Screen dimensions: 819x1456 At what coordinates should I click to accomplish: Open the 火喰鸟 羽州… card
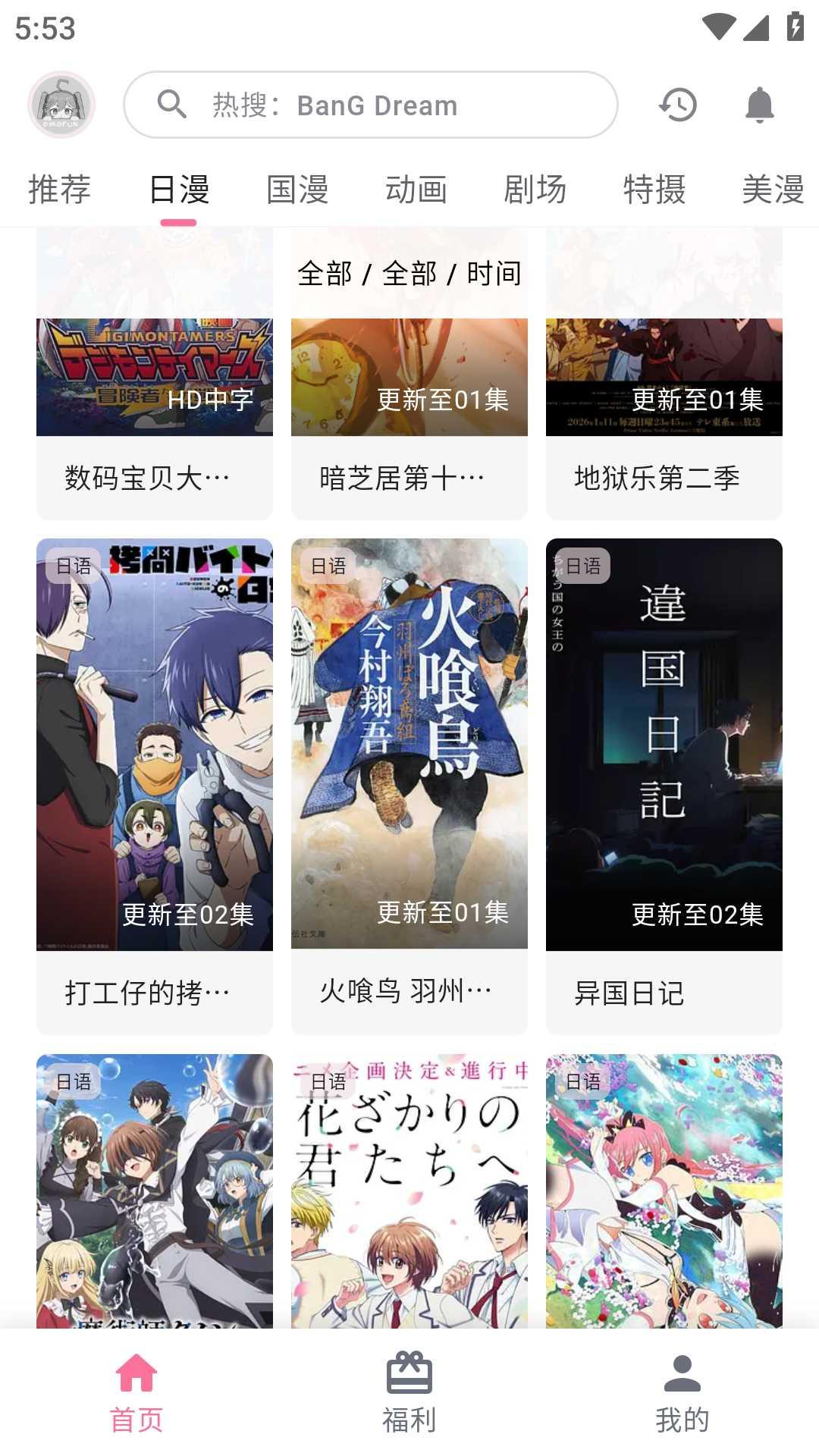pyautogui.click(x=409, y=786)
